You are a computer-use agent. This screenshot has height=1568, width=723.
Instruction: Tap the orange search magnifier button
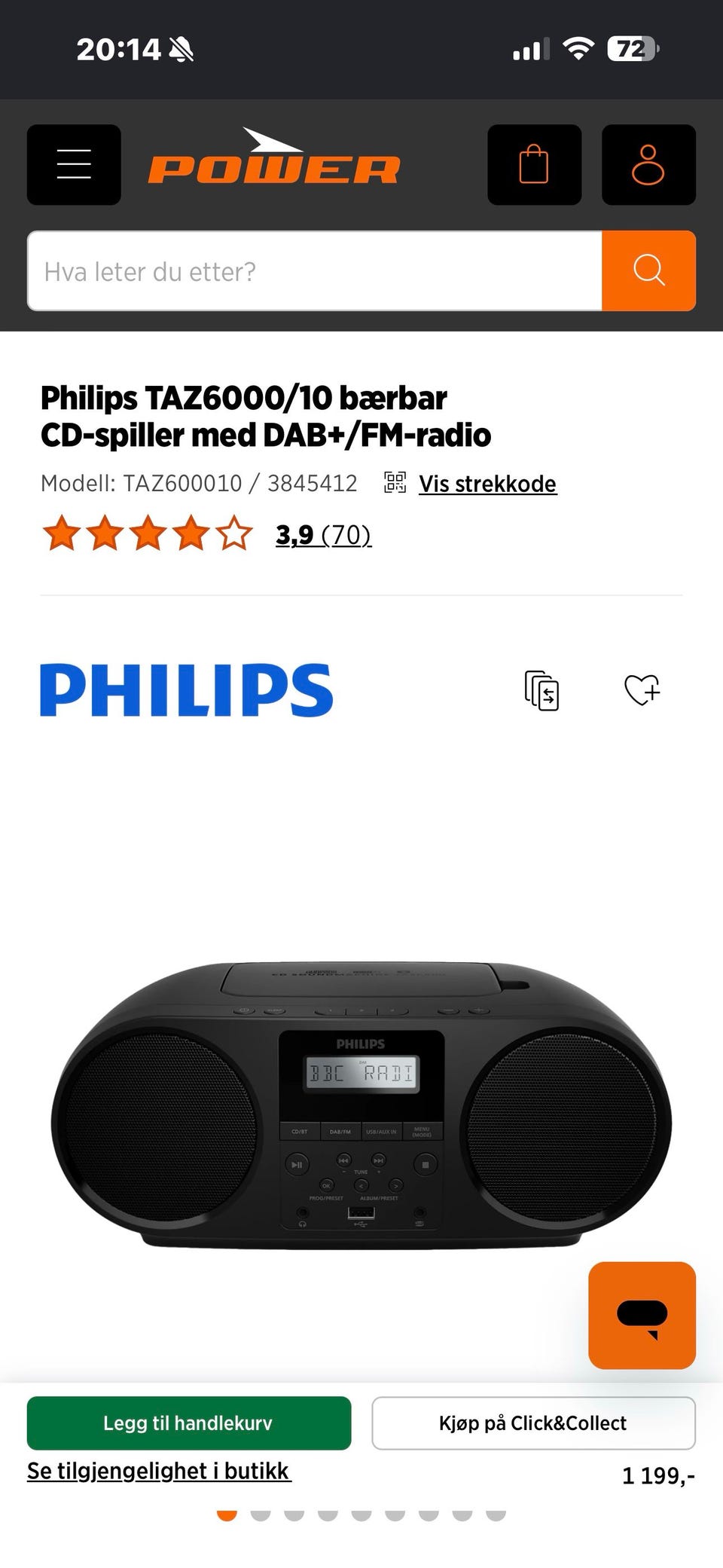[648, 271]
